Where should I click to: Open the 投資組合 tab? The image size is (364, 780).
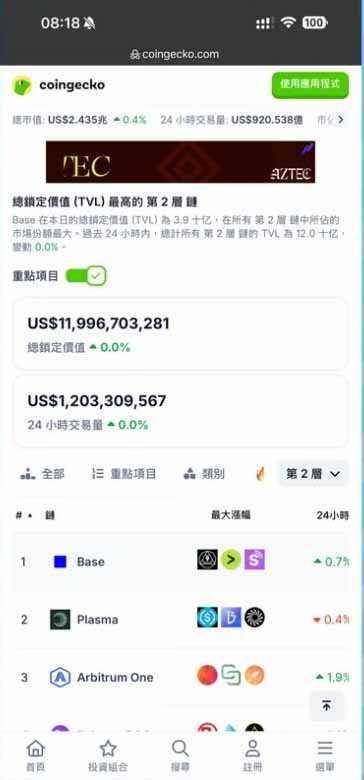(108, 755)
